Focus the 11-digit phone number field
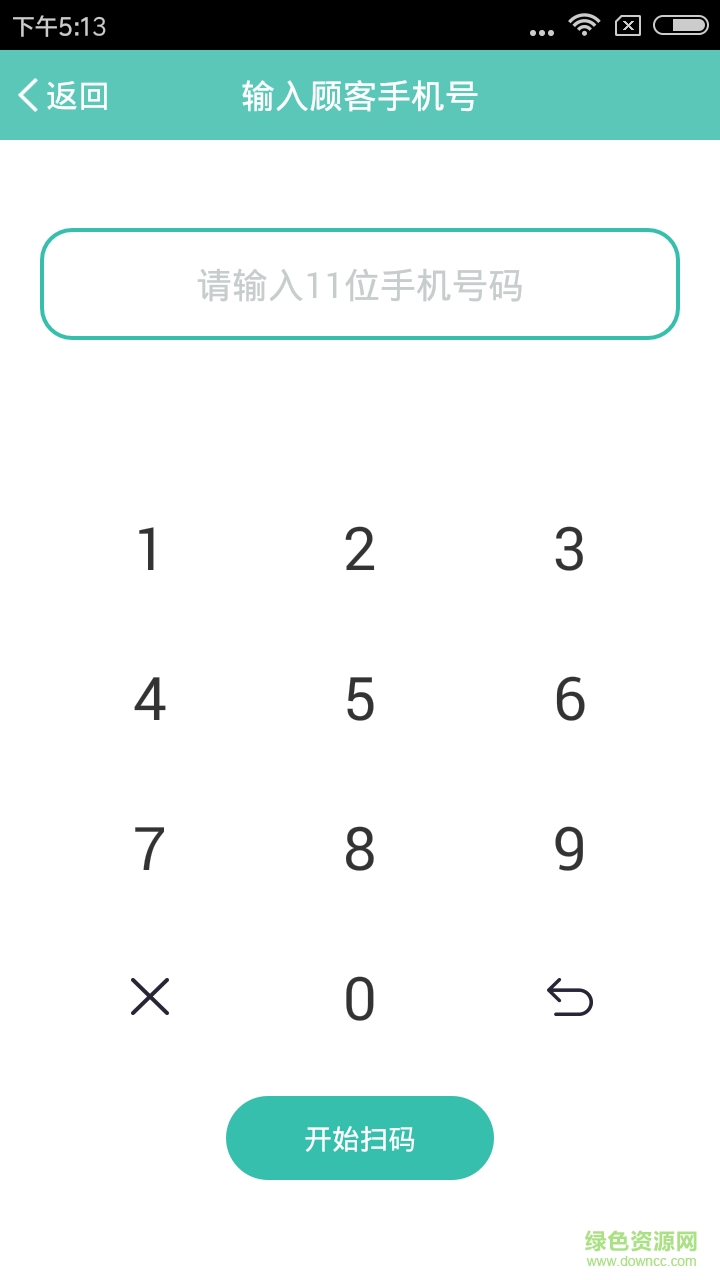This screenshot has height=1280, width=720. tap(360, 285)
